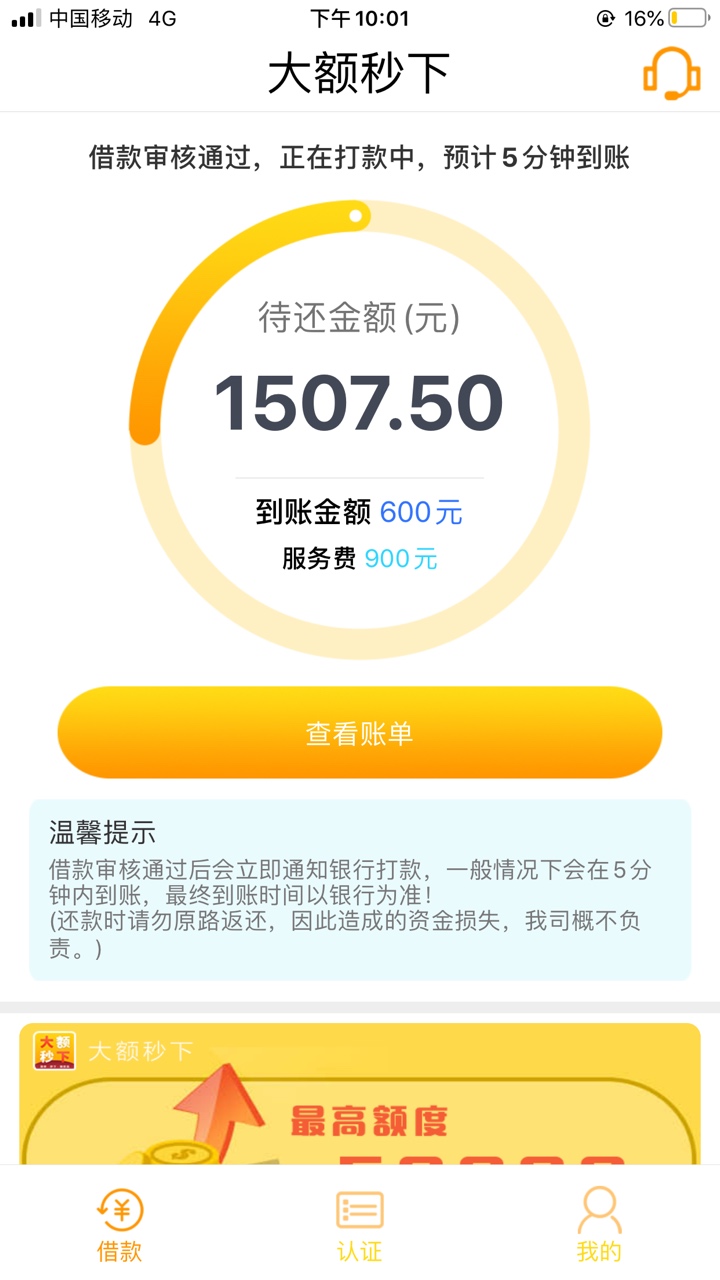The width and height of the screenshot is (720, 1280).
Task: Switch to the 认证 tab
Action: [x=360, y=1224]
